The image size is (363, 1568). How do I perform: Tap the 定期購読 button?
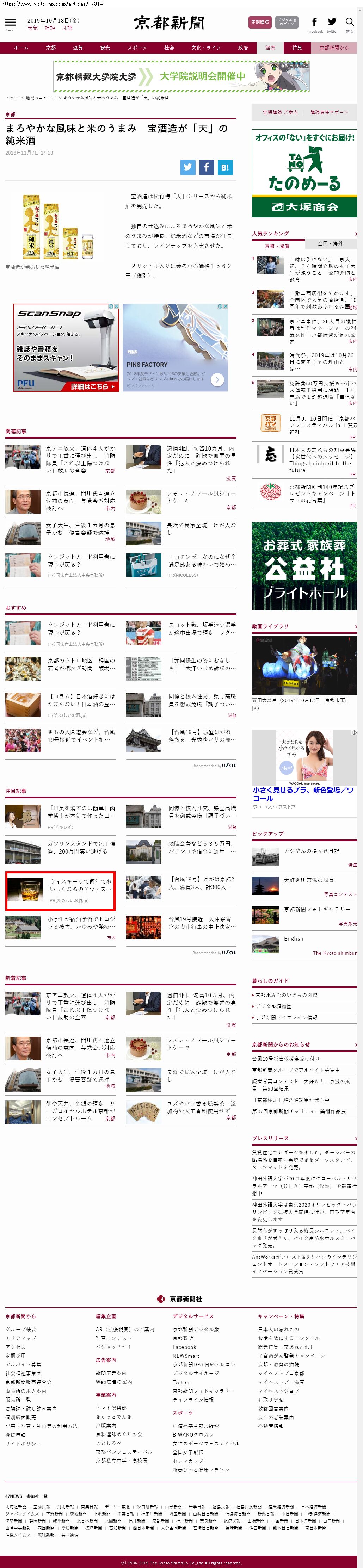(260, 23)
